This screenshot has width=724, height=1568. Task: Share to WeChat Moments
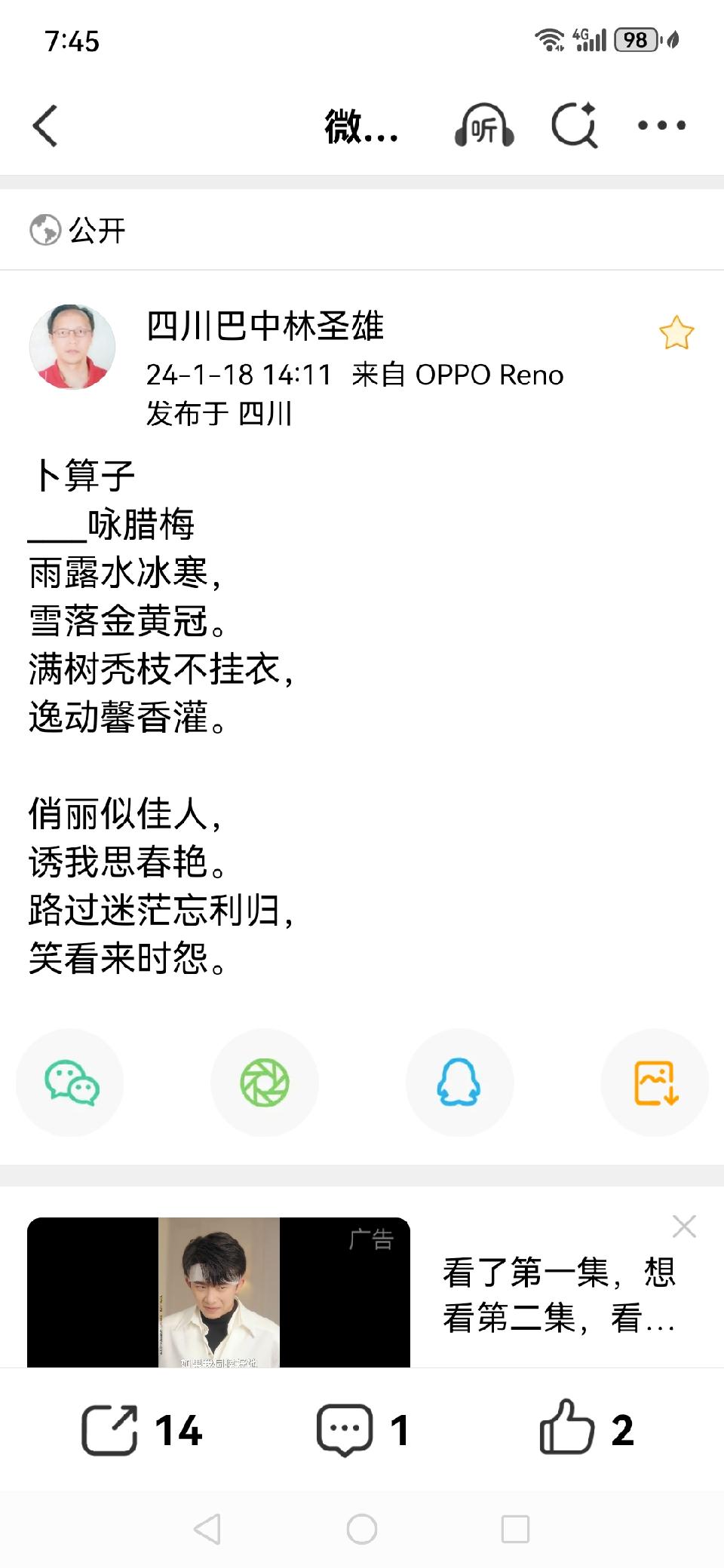(265, 1083)
